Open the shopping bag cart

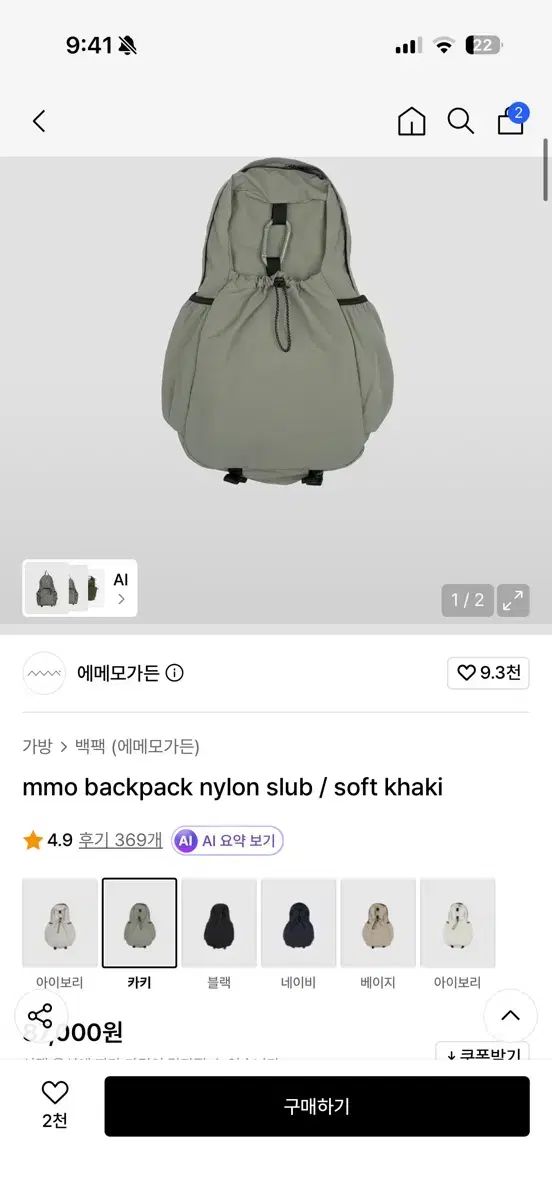pos(511,119)
